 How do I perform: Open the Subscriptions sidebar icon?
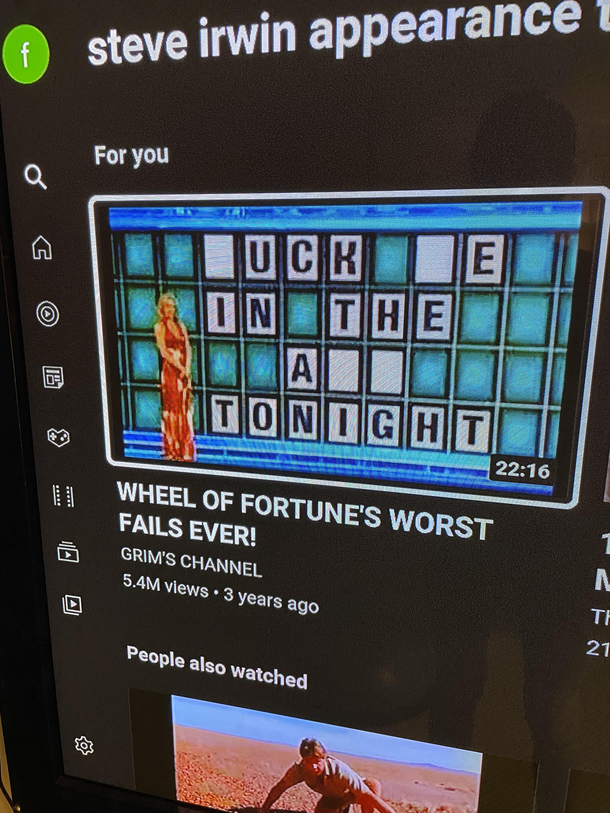pyautogui.click(x=67, y=551)
